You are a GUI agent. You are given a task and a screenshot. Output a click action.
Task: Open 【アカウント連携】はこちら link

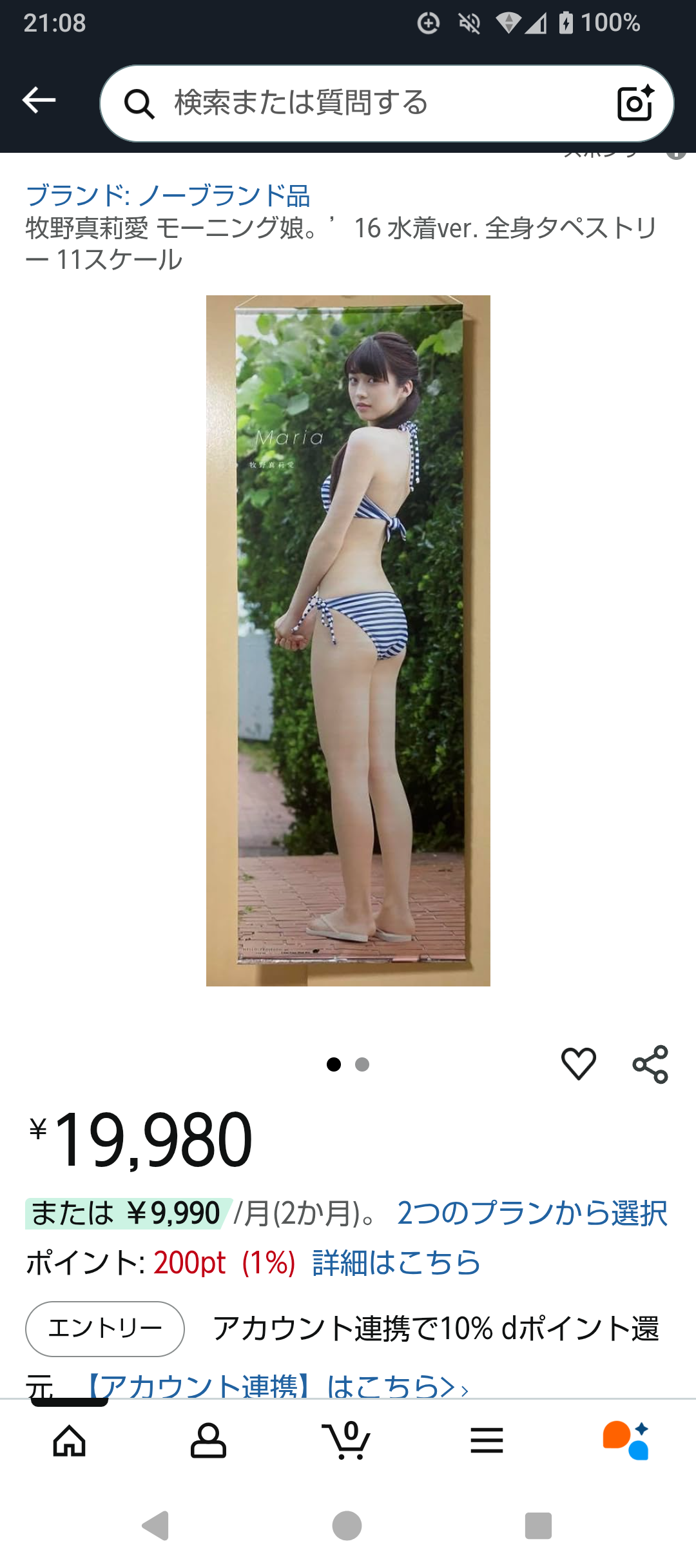click(277, 1385)
